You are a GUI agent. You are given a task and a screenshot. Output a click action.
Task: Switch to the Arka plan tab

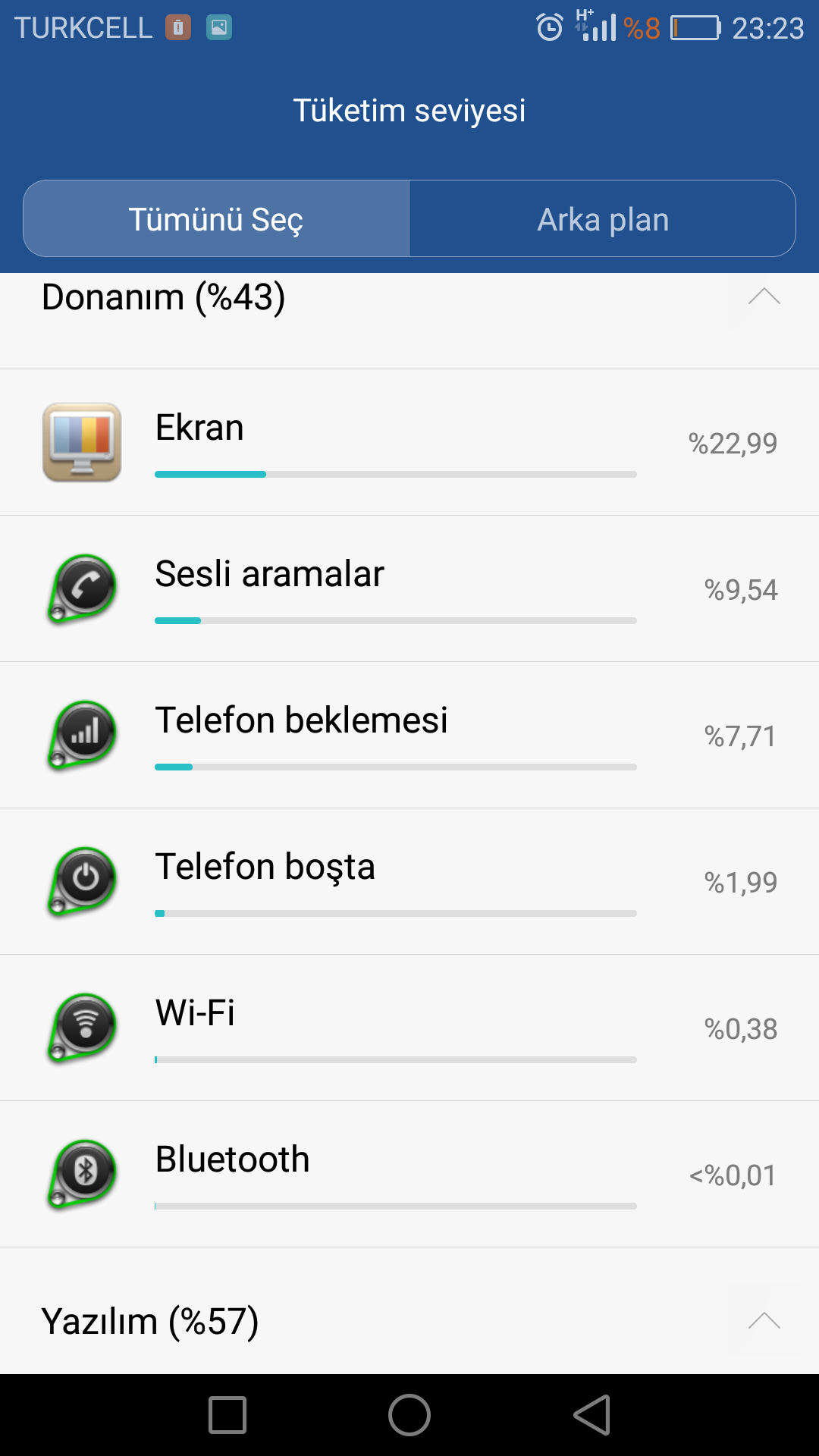click(x=603, y=219)
